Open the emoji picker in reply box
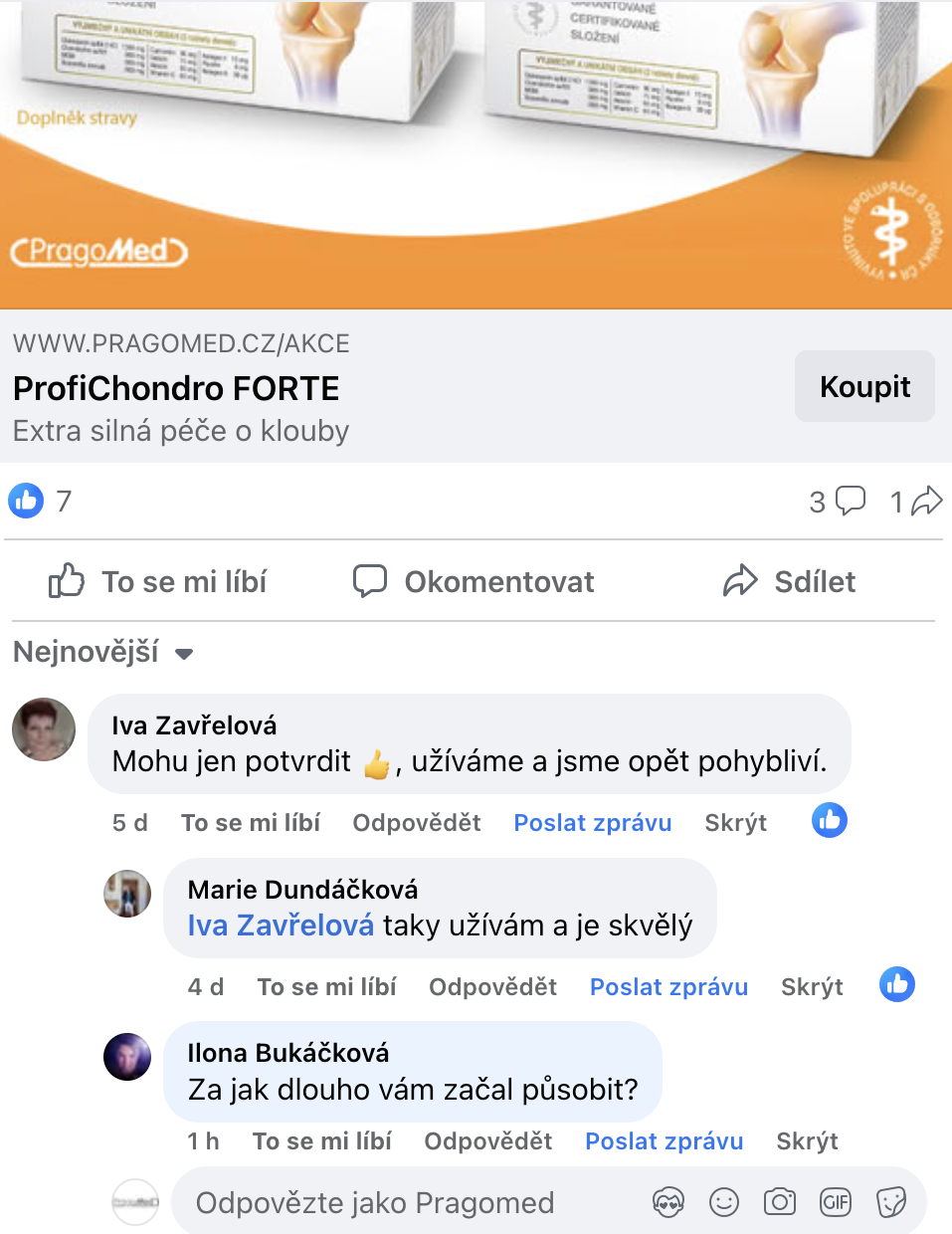The height and width of the screenshot is (1234, 952). tap(724, 1203)
